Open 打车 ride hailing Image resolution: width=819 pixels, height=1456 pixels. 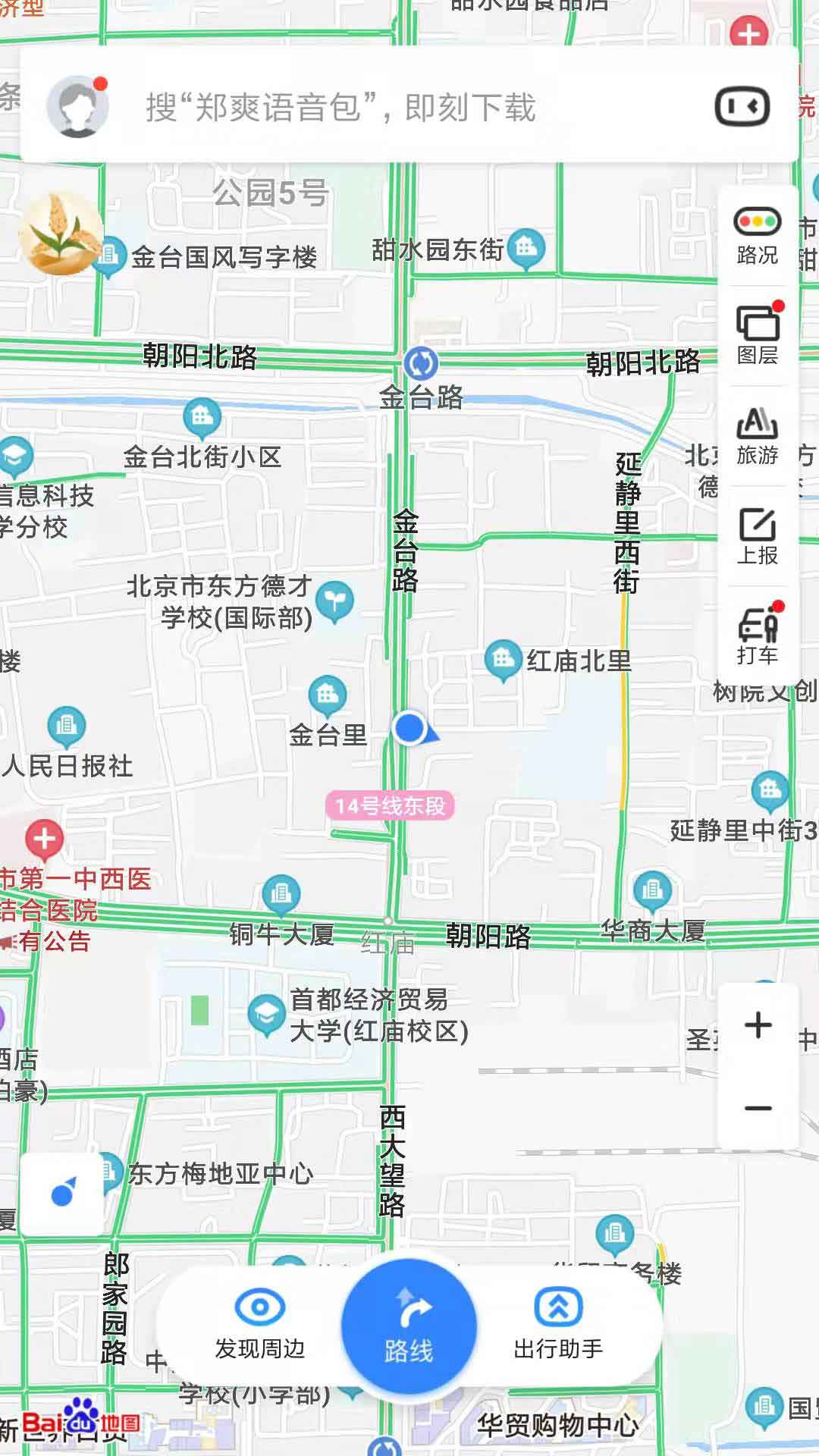[758, 635]
